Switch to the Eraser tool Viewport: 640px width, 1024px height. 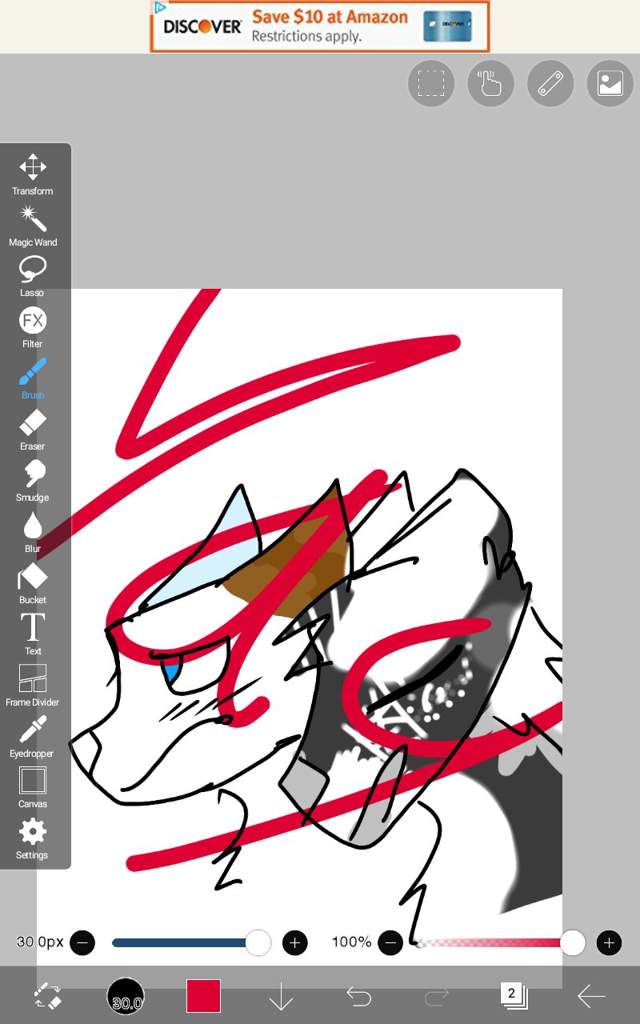click(33, 428)
